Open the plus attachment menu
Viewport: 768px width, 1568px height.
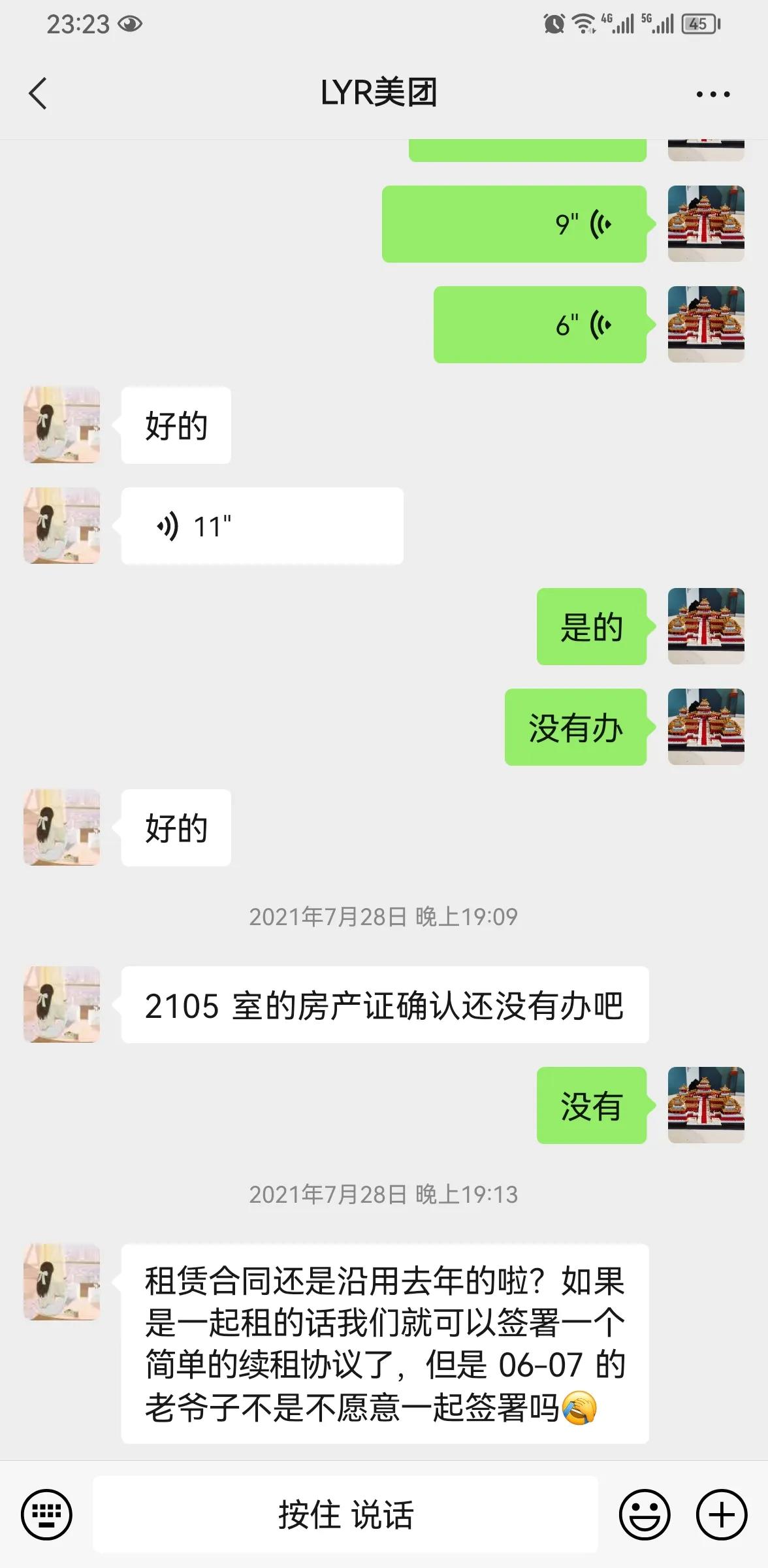pyautogui.click(x=720, y=1514)
